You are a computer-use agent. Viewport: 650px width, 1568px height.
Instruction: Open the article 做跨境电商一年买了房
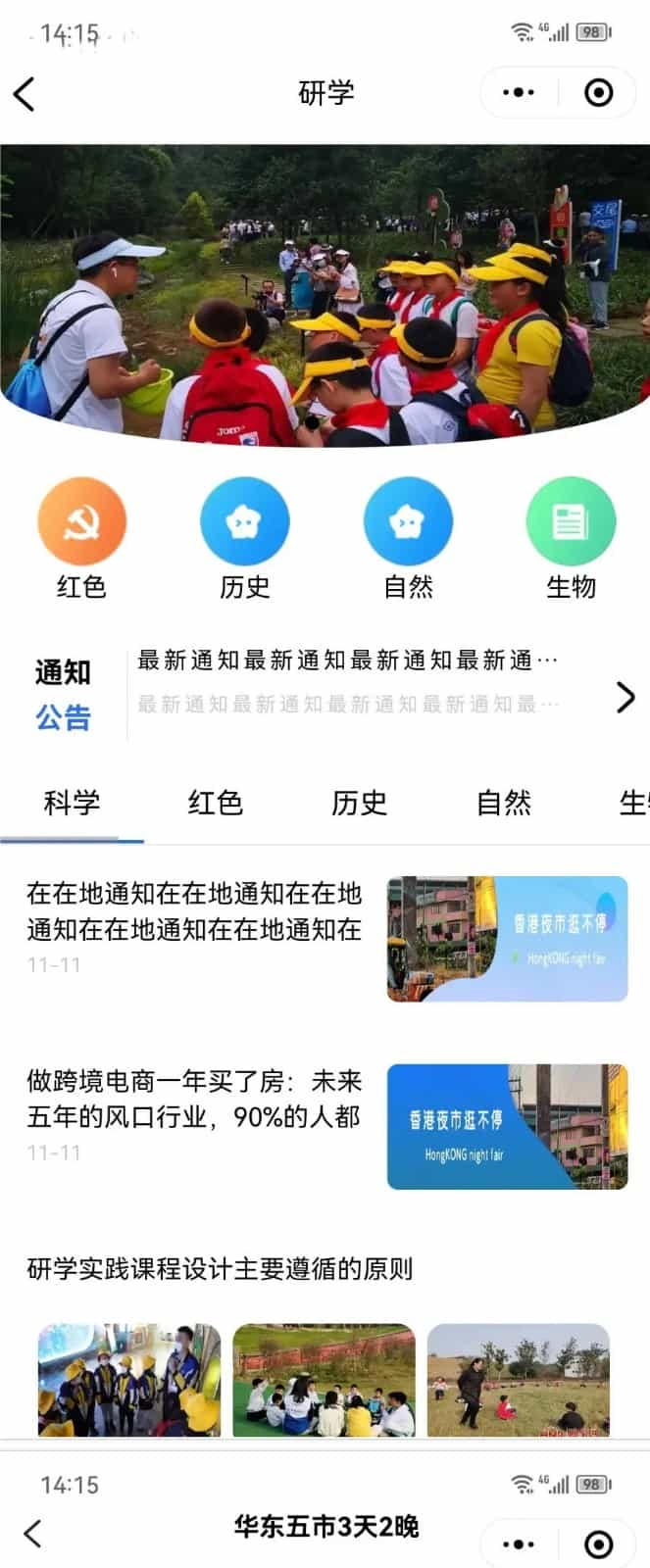[x=194, y=1100]
